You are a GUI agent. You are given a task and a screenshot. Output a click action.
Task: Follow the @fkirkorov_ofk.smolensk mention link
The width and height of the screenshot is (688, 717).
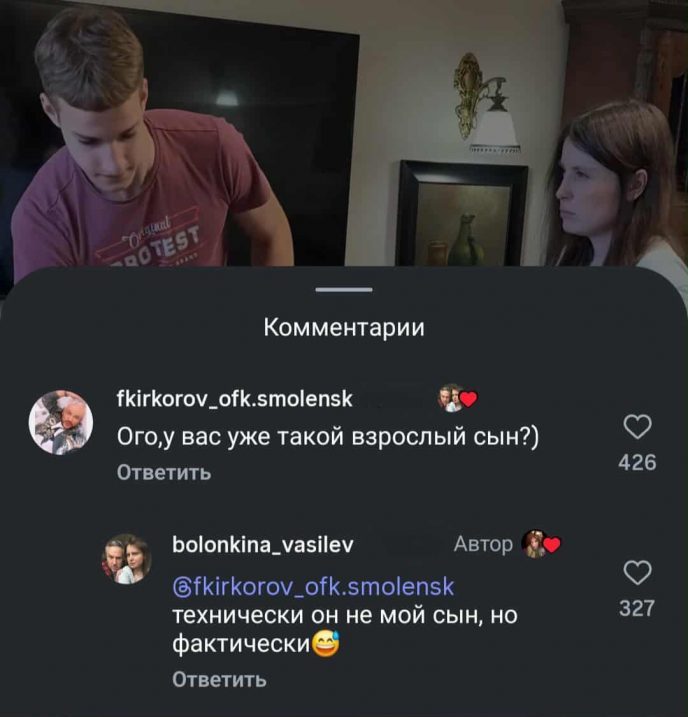[x=314, y=586]
